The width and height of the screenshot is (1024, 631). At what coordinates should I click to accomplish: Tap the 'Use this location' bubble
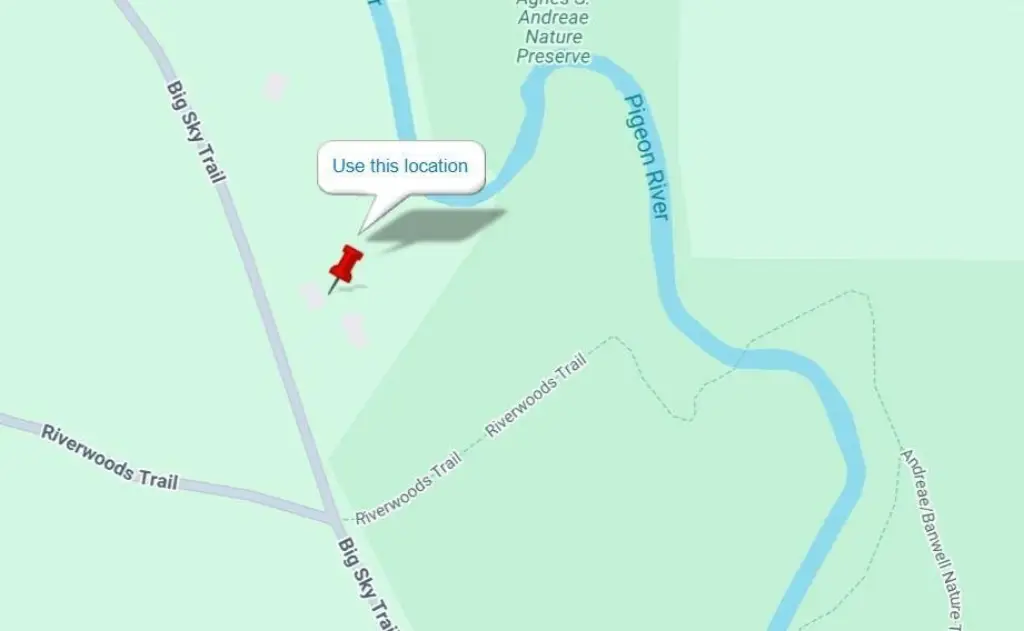coord(400,167)
